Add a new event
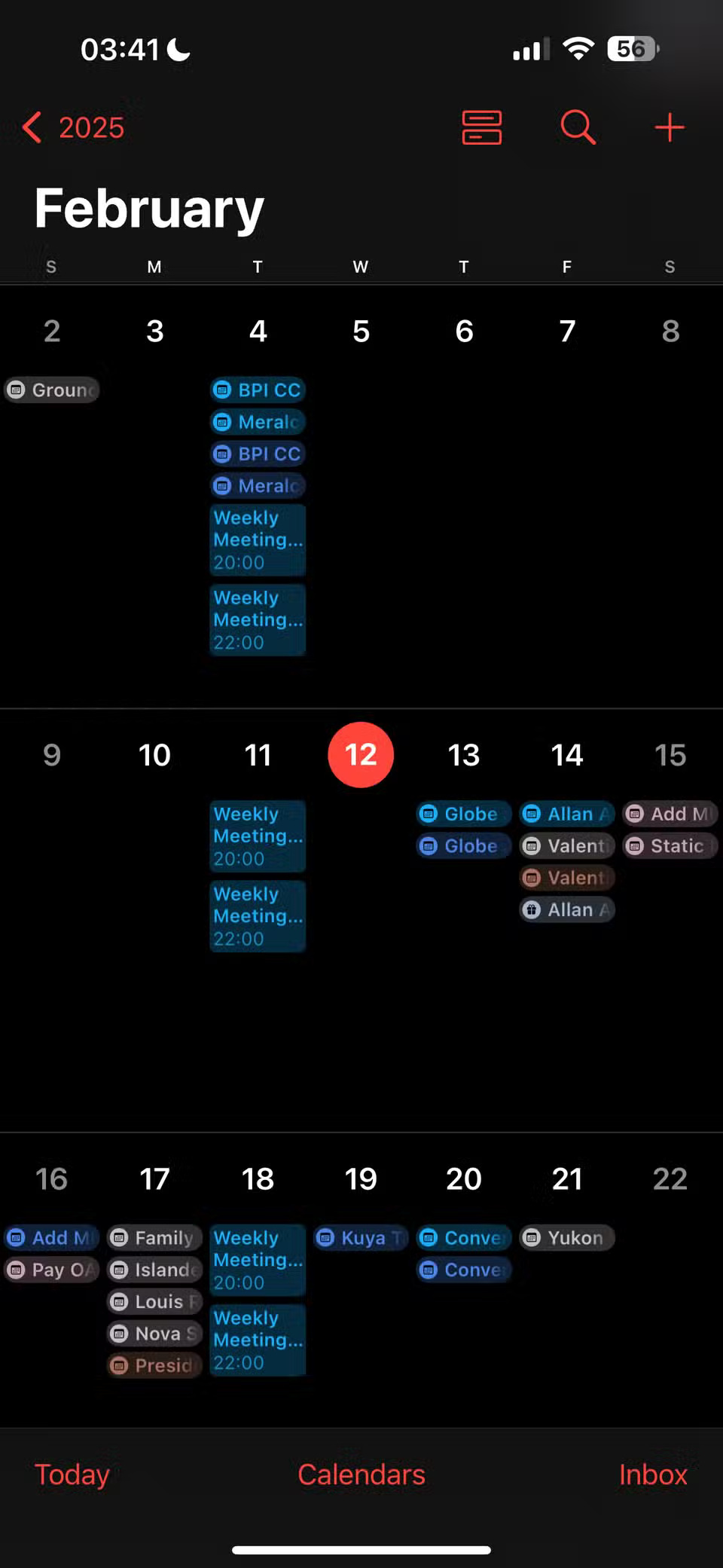The image size is (723, 1568). click(x=669, y=127)
